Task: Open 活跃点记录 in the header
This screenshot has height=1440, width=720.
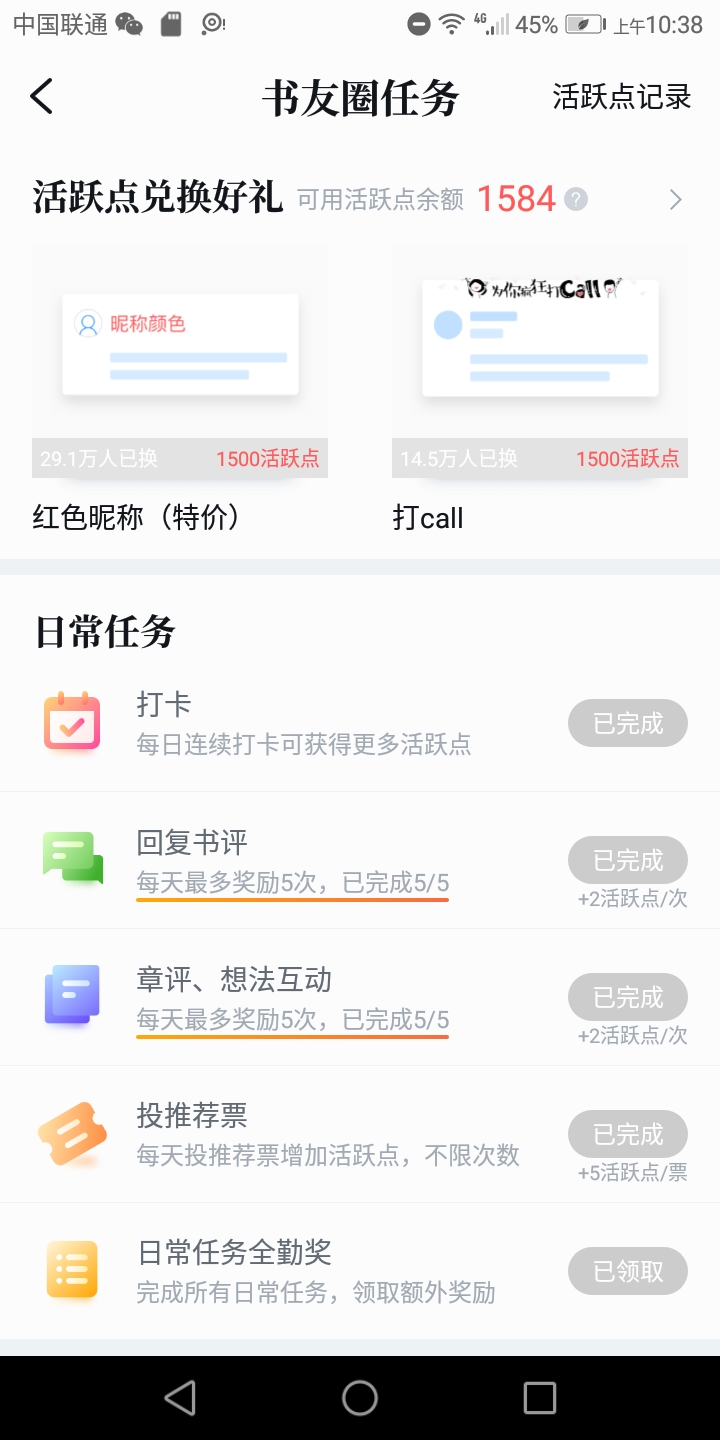Action: pos(621,97)
